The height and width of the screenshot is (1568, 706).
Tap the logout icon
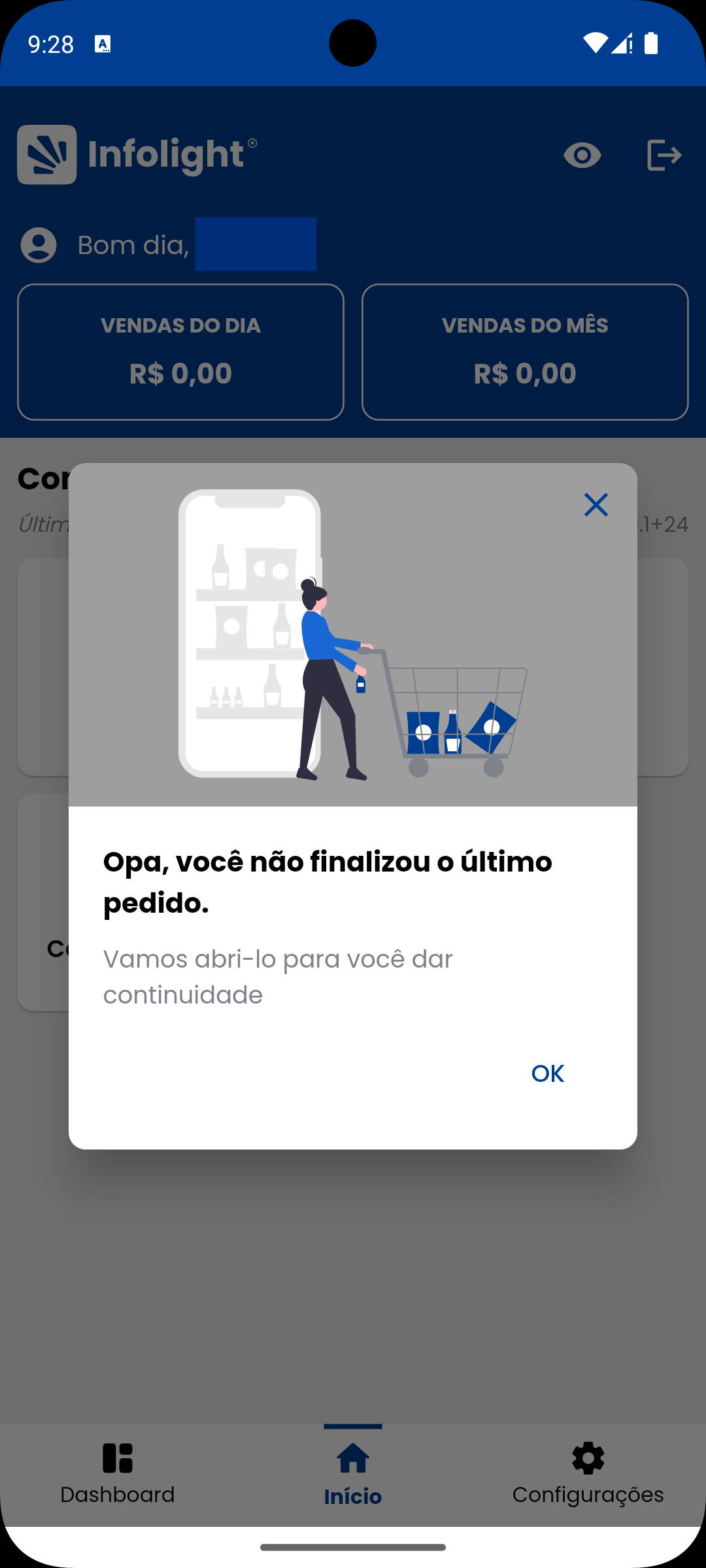point(664,155)
